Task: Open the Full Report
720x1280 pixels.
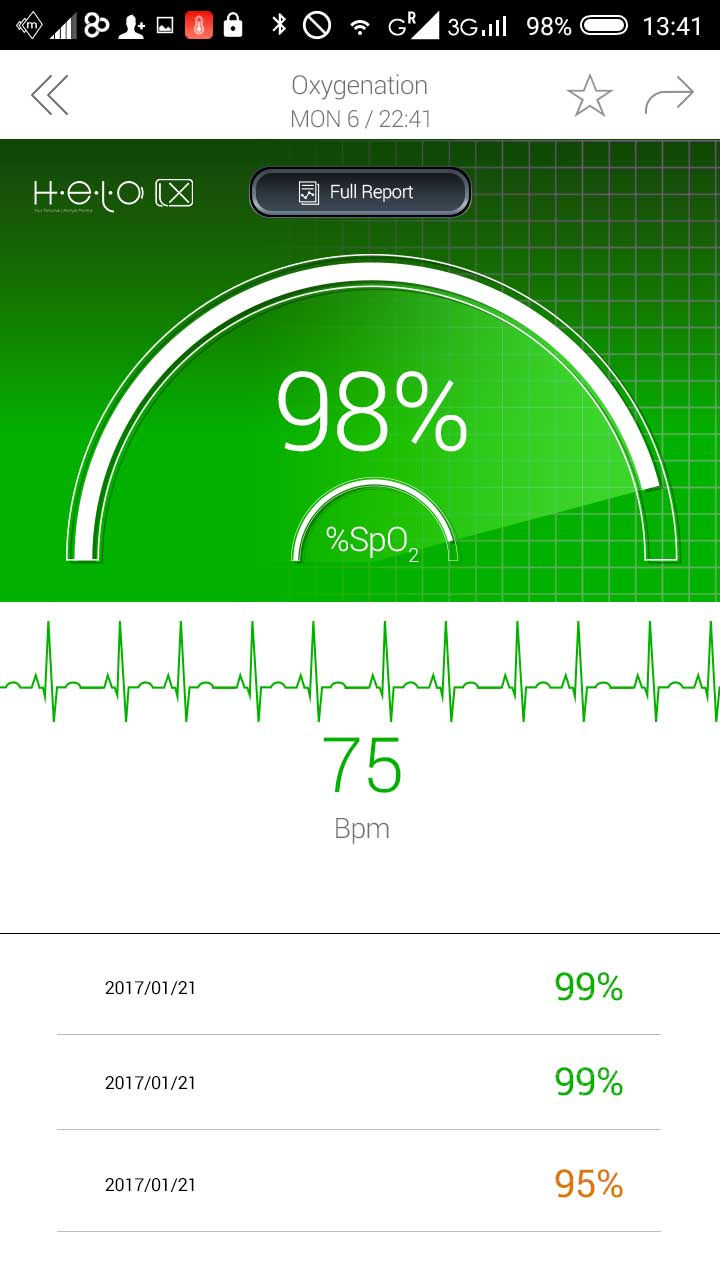Action: coord(360,192)
